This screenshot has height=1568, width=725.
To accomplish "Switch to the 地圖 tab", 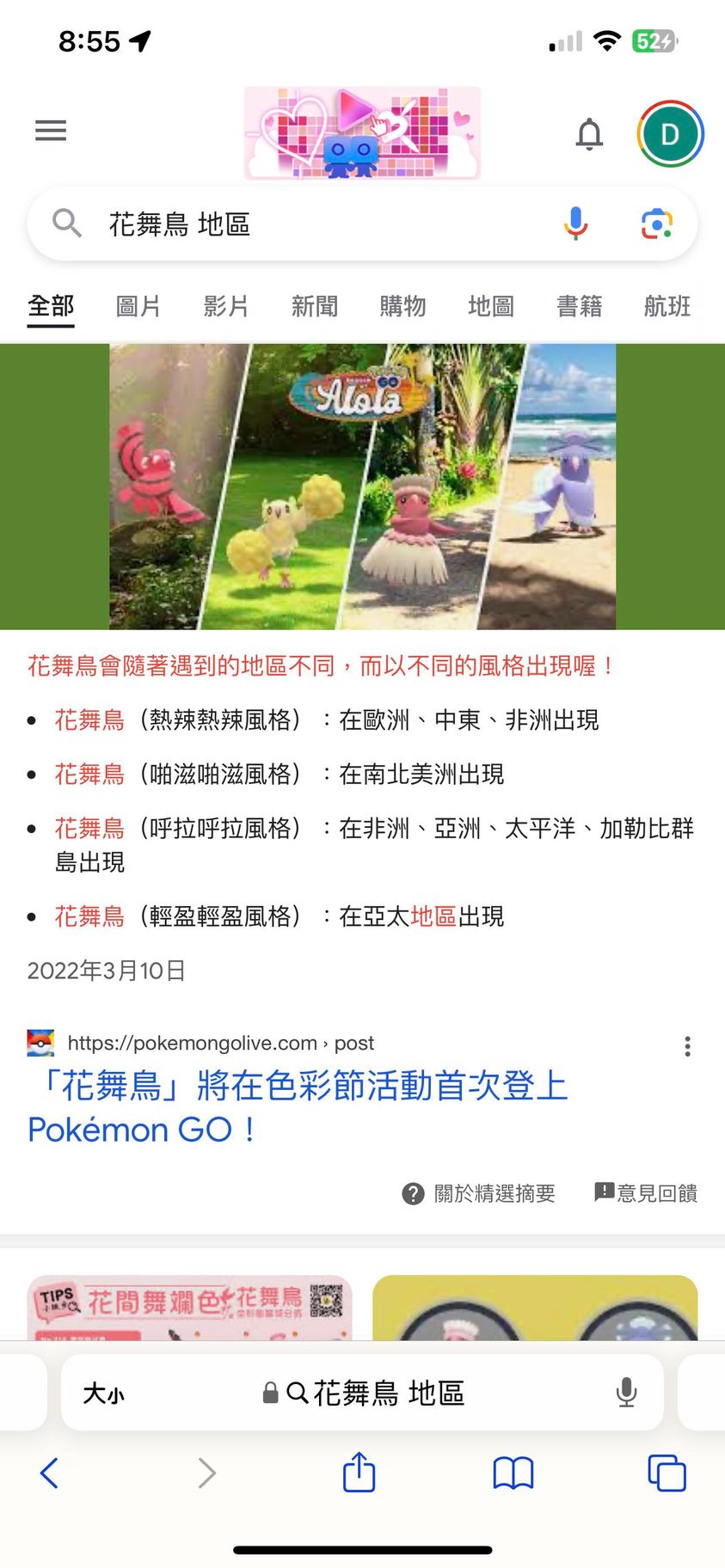I will point(491,306).
